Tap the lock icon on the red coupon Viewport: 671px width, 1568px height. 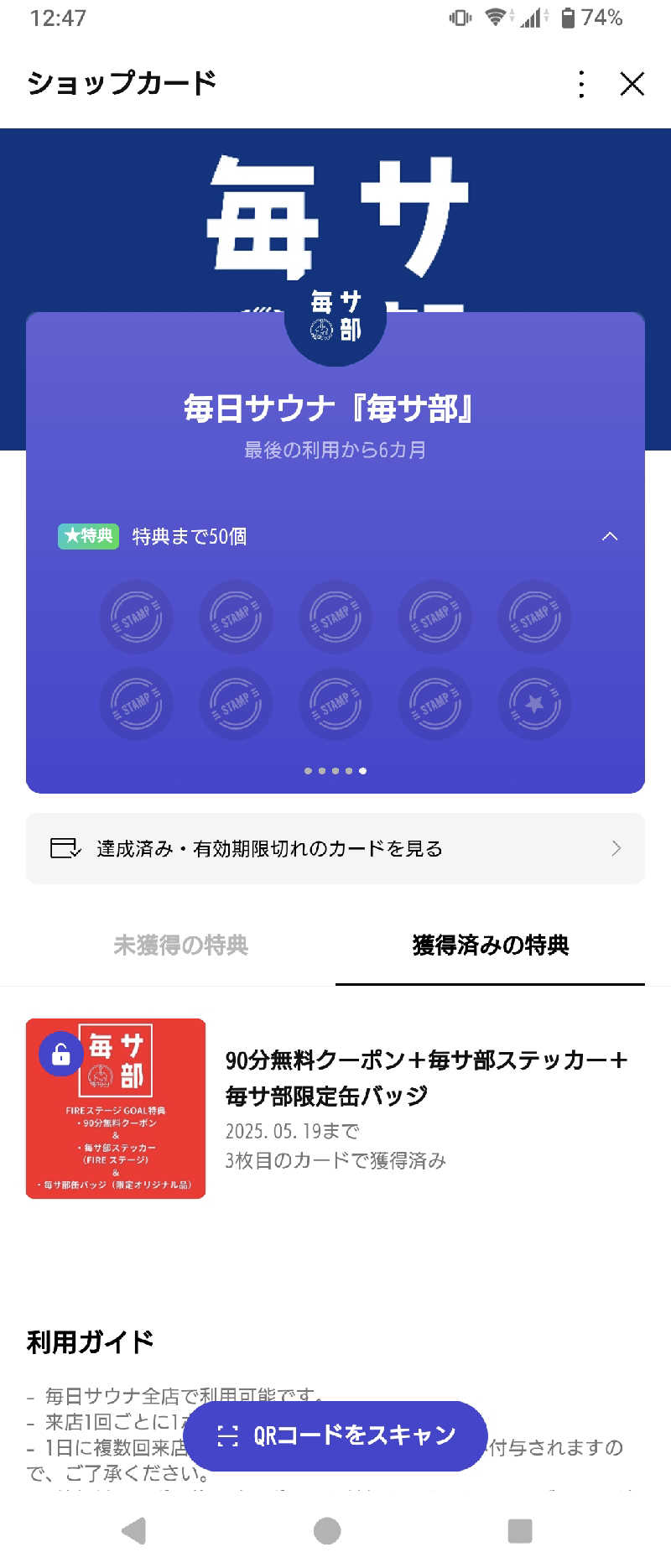point(62,1054)
